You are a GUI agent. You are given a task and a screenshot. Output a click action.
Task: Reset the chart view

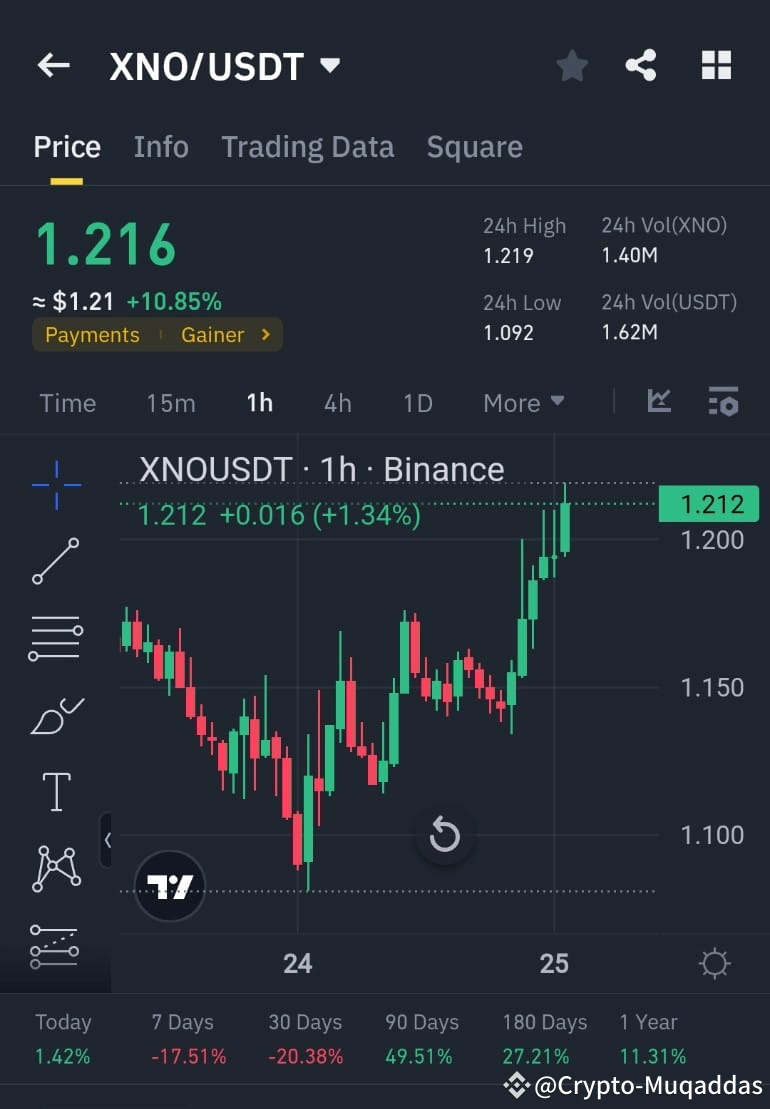point(444,836)
